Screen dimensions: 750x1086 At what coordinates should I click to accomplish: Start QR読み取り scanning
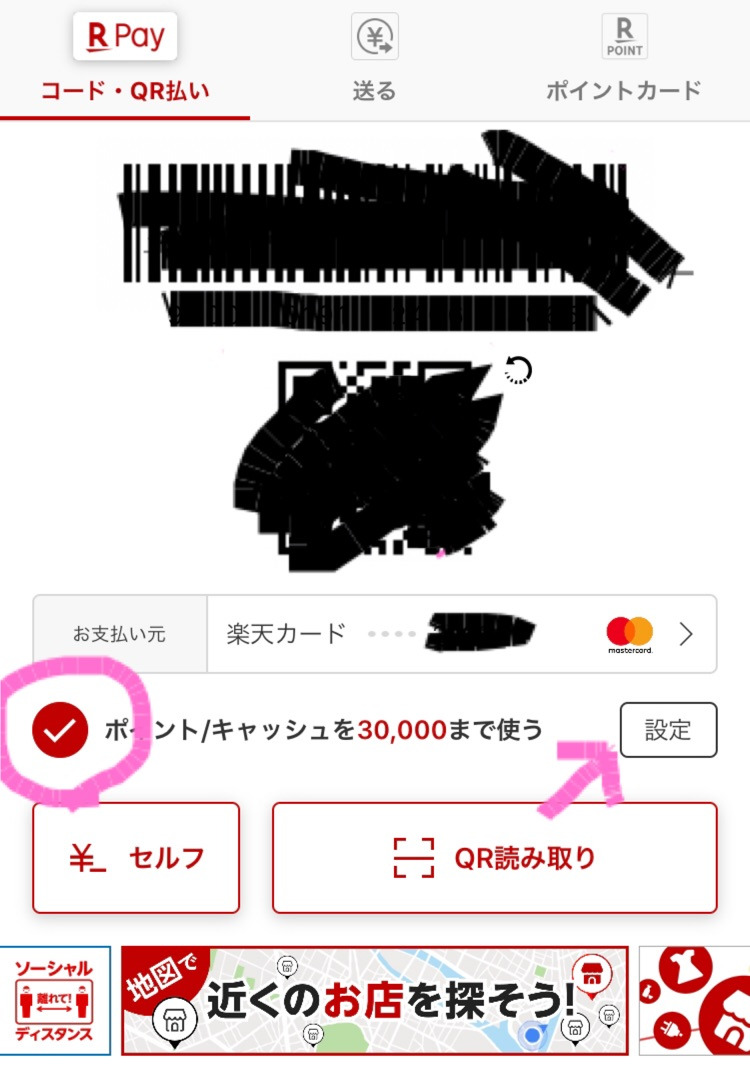pos(494,858)
